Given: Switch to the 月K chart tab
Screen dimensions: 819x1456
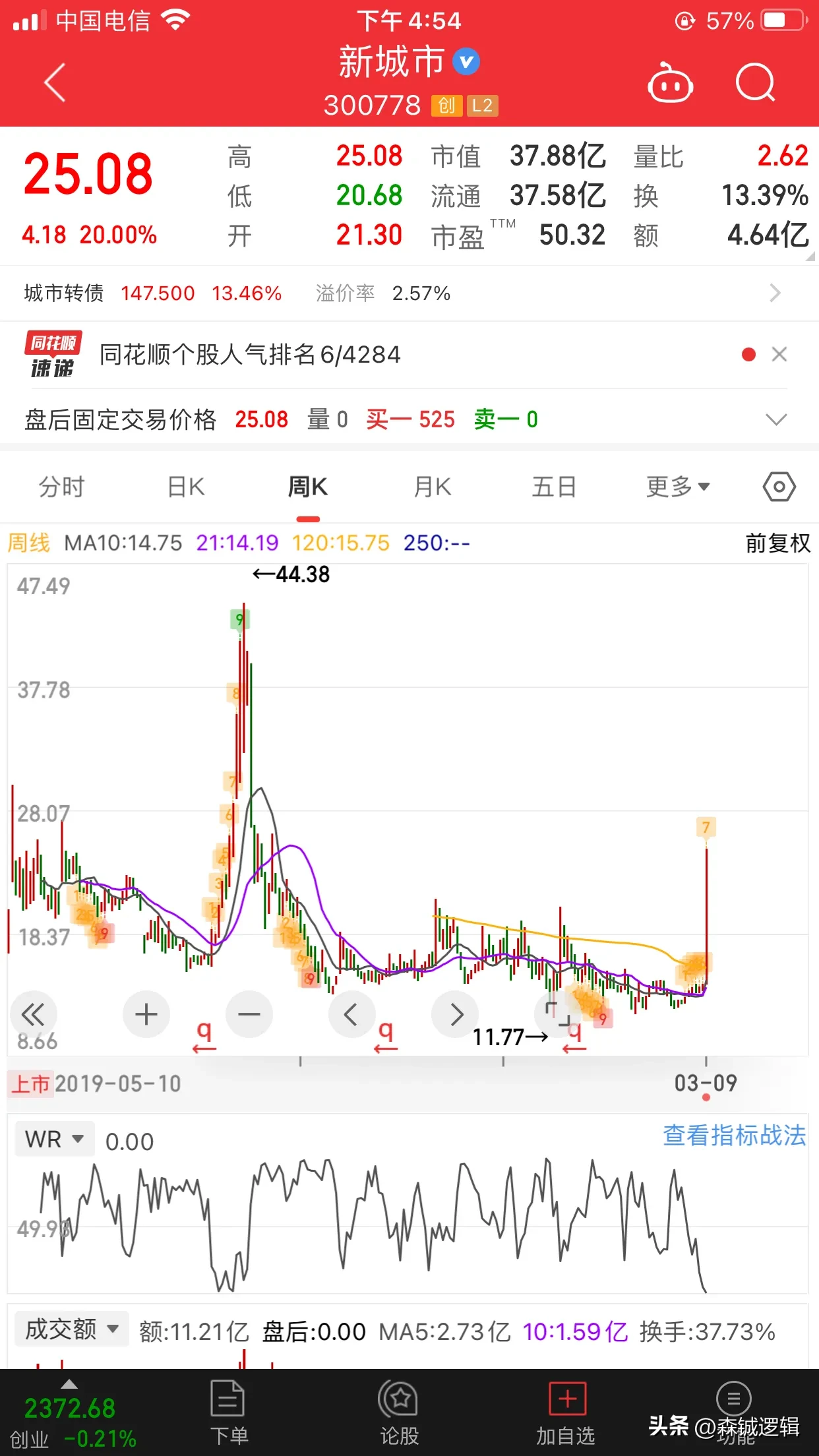Looking at the screenshot, I should [432, 487].
